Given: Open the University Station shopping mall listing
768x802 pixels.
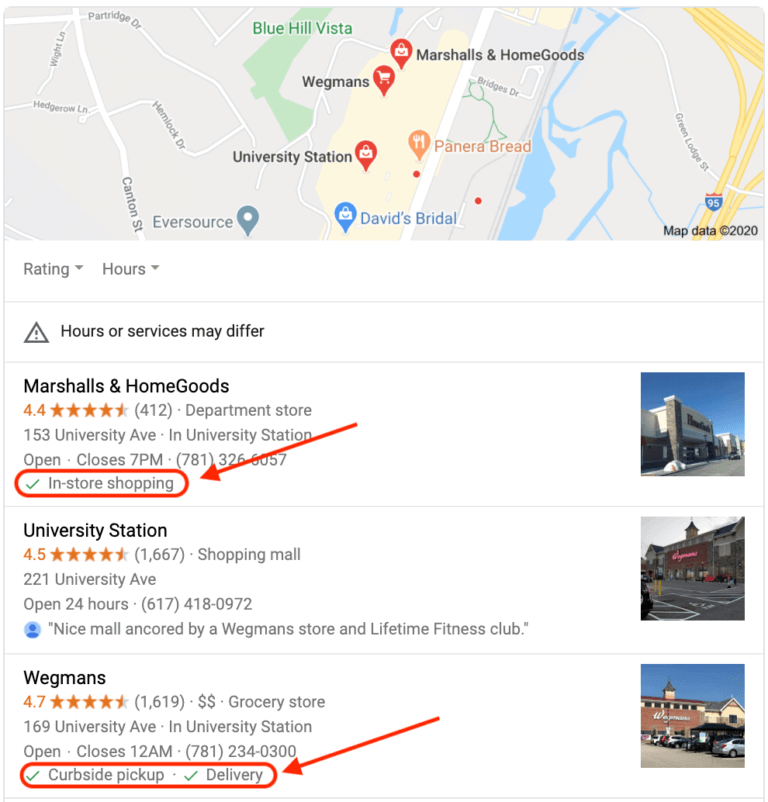Looking at the screenshot, I should point(95,530).
